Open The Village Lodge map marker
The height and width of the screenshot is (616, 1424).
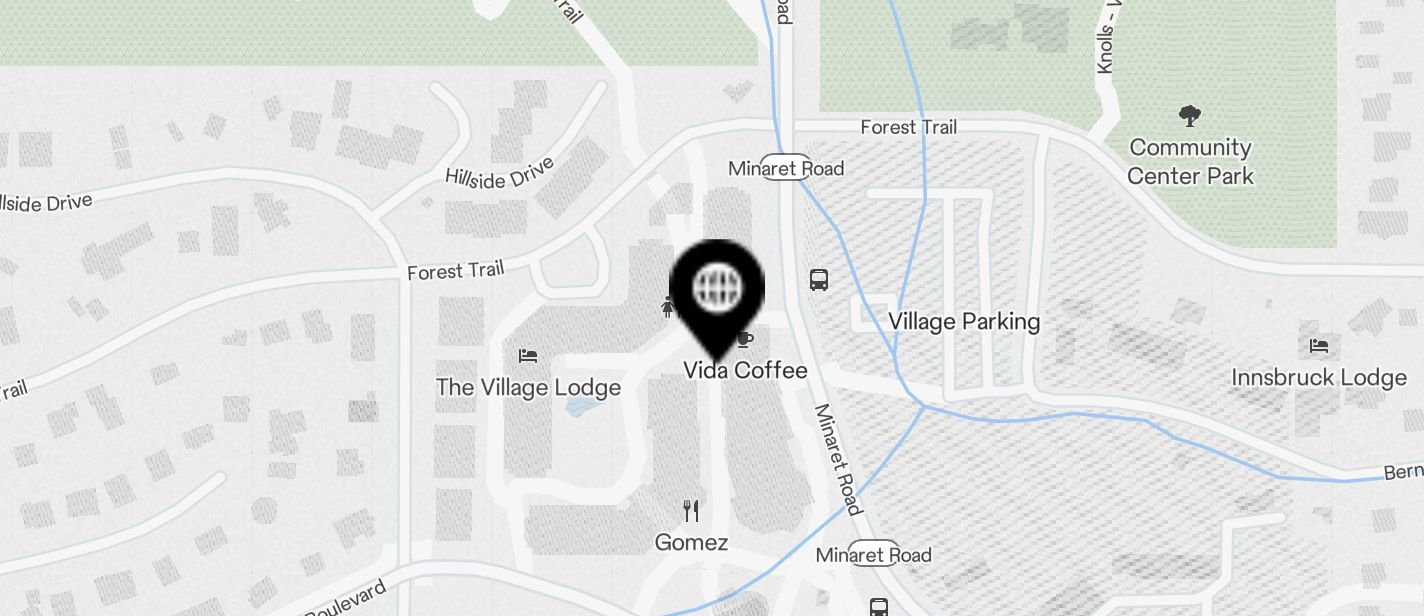[528, 356]
